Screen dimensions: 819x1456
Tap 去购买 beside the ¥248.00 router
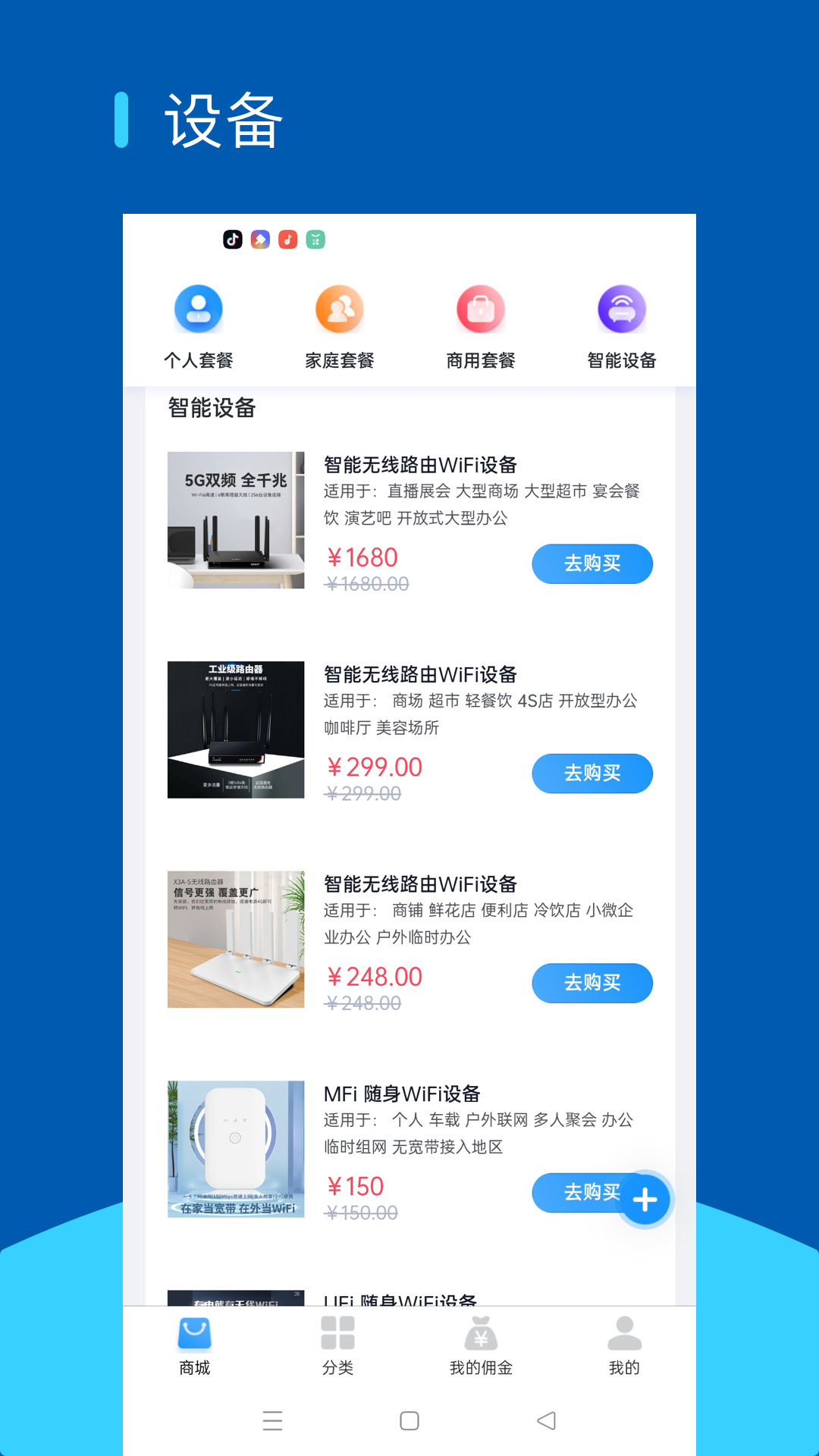(x=591, y=983)
